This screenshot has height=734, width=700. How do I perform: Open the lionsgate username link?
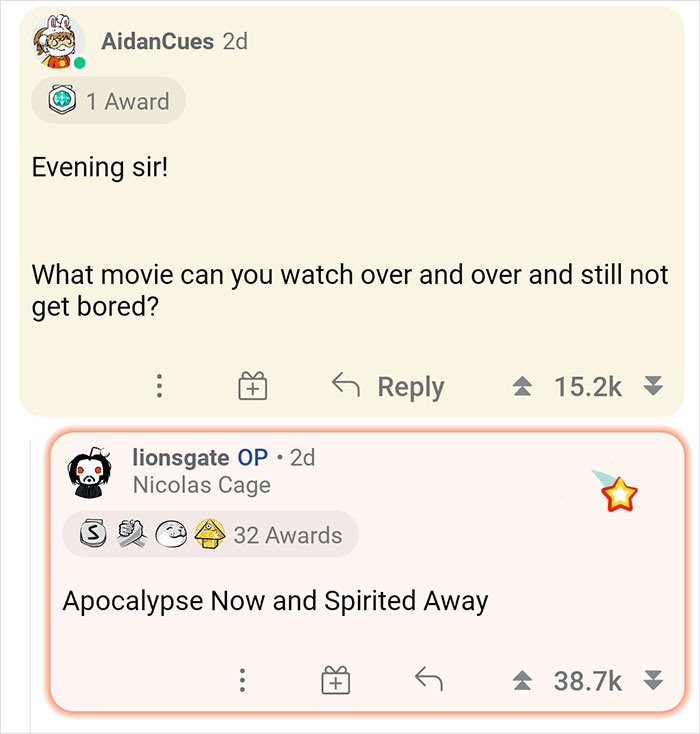click(180, 457)
